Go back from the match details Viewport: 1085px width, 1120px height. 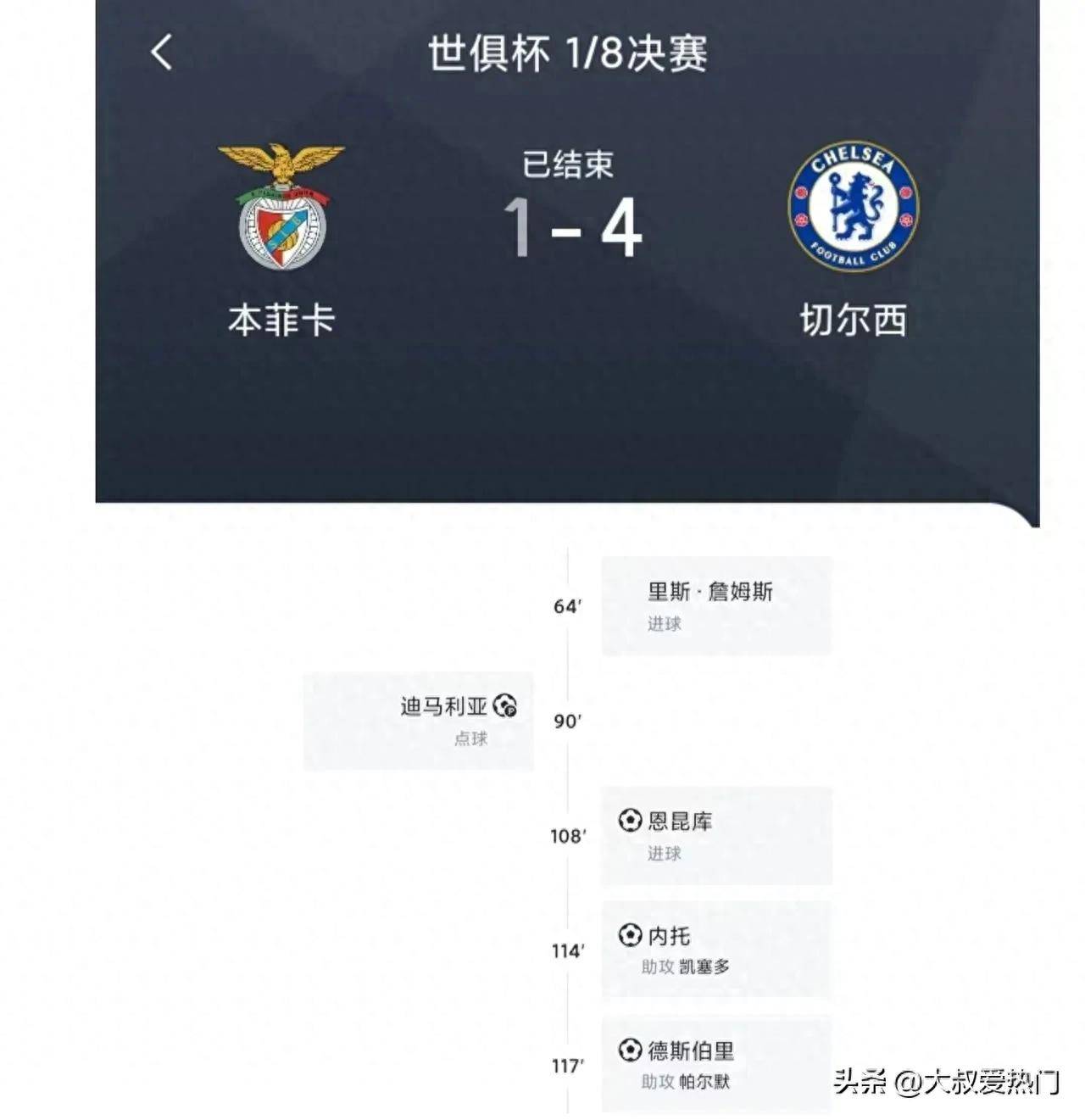162,52
